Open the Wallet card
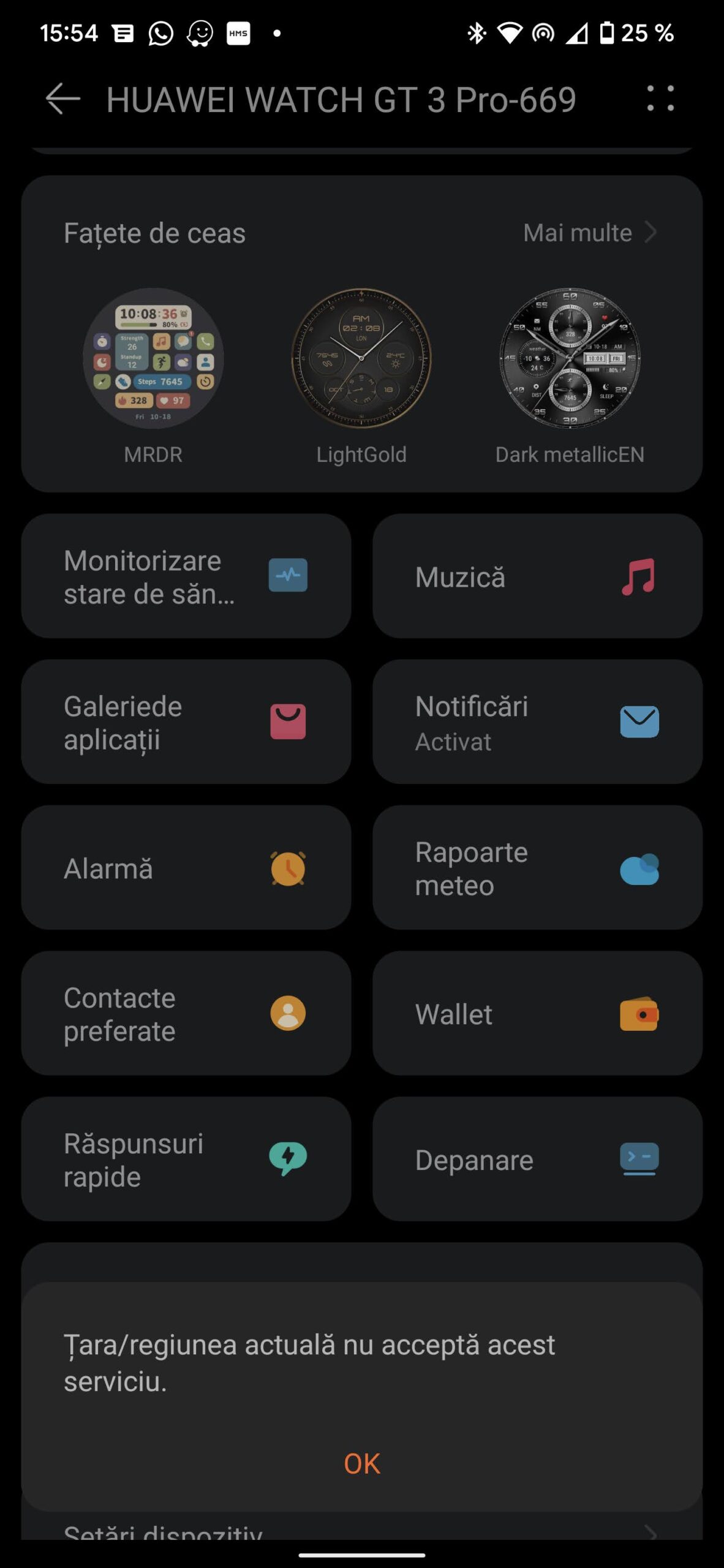Screen dimensions: 724x1568 point(537,1014)
